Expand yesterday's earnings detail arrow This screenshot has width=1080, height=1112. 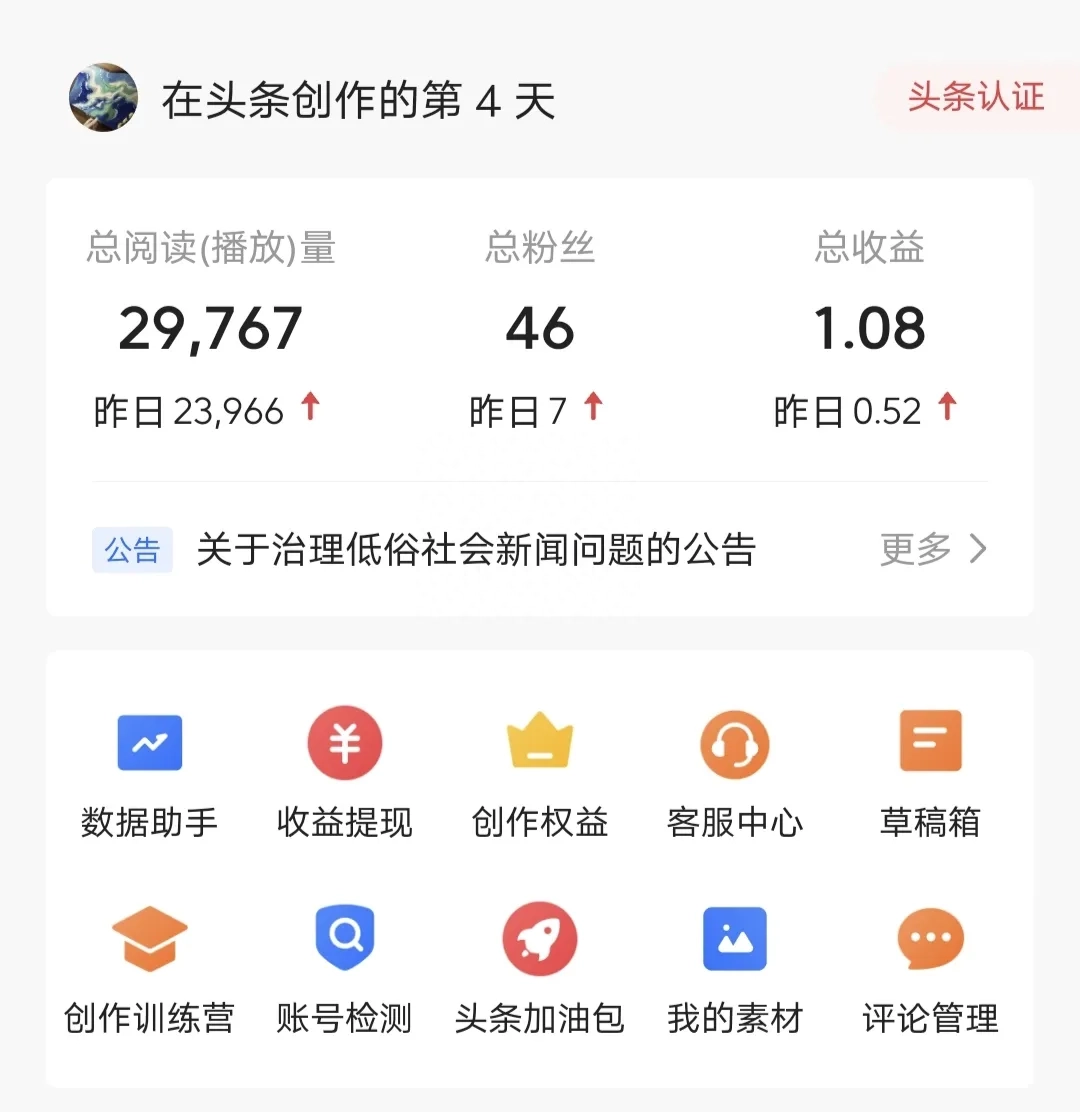pyautogui.click(x=948, y=407)
